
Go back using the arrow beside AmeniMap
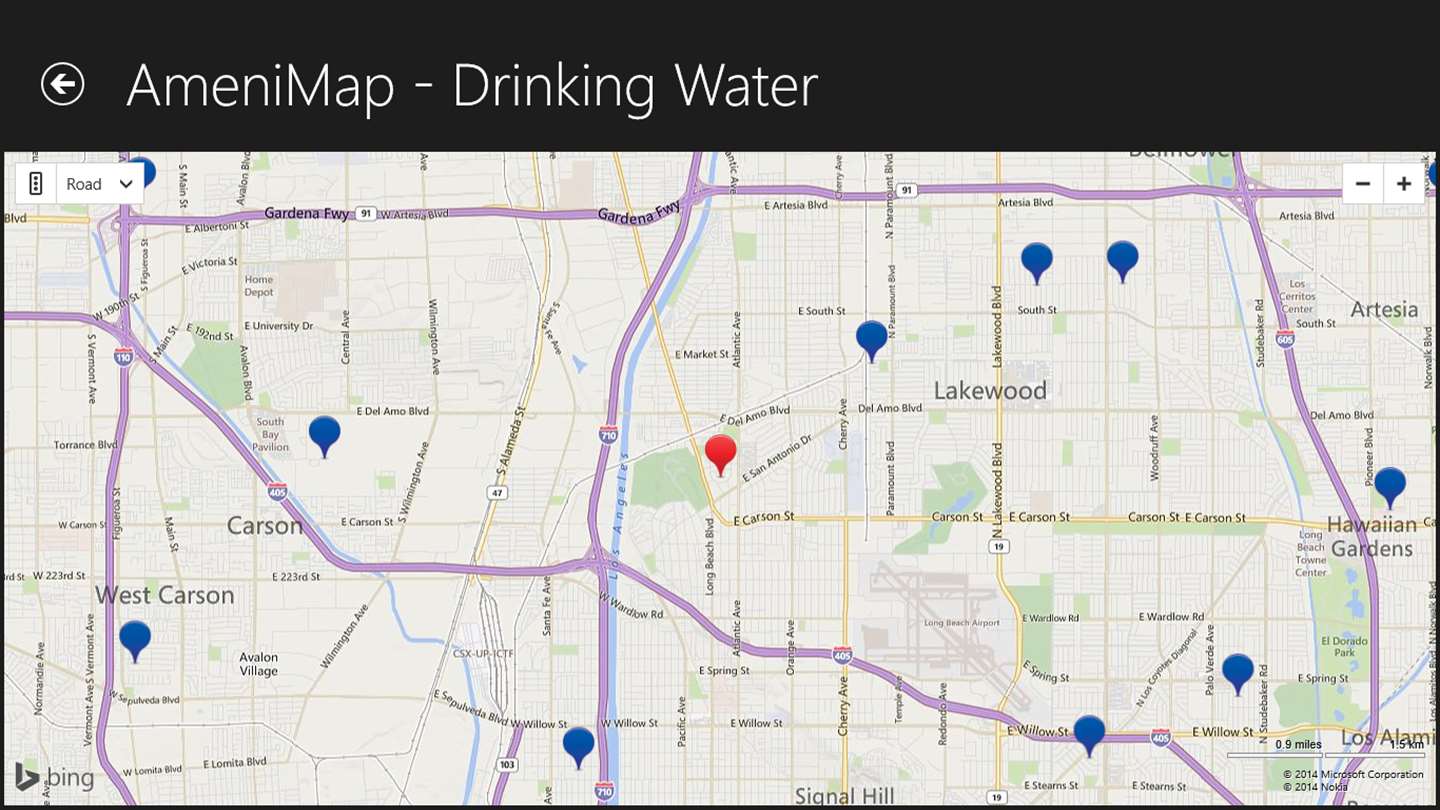pos(62,84)
